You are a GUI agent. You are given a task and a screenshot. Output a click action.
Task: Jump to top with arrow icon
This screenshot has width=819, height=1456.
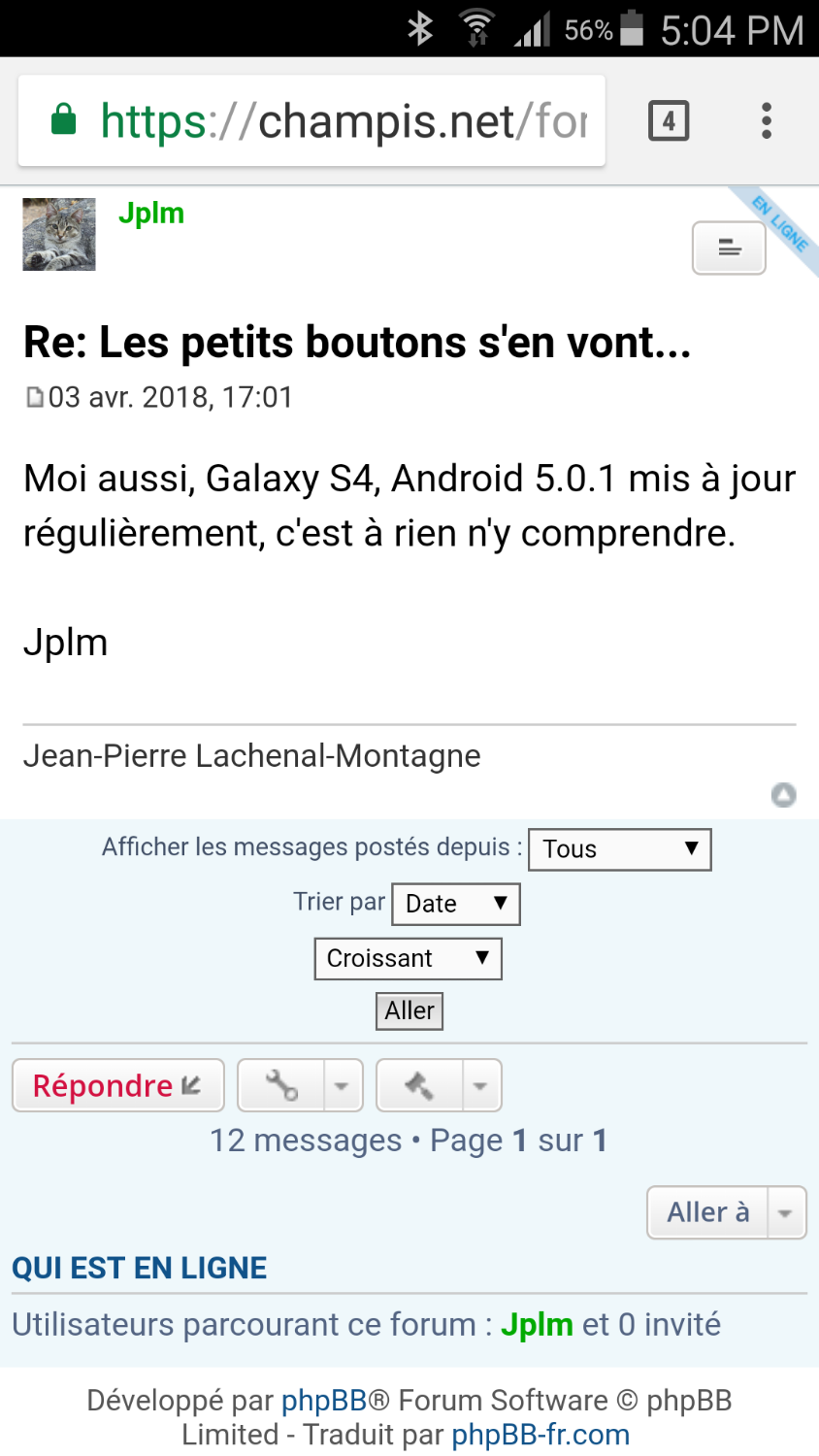tap(783, 795)
